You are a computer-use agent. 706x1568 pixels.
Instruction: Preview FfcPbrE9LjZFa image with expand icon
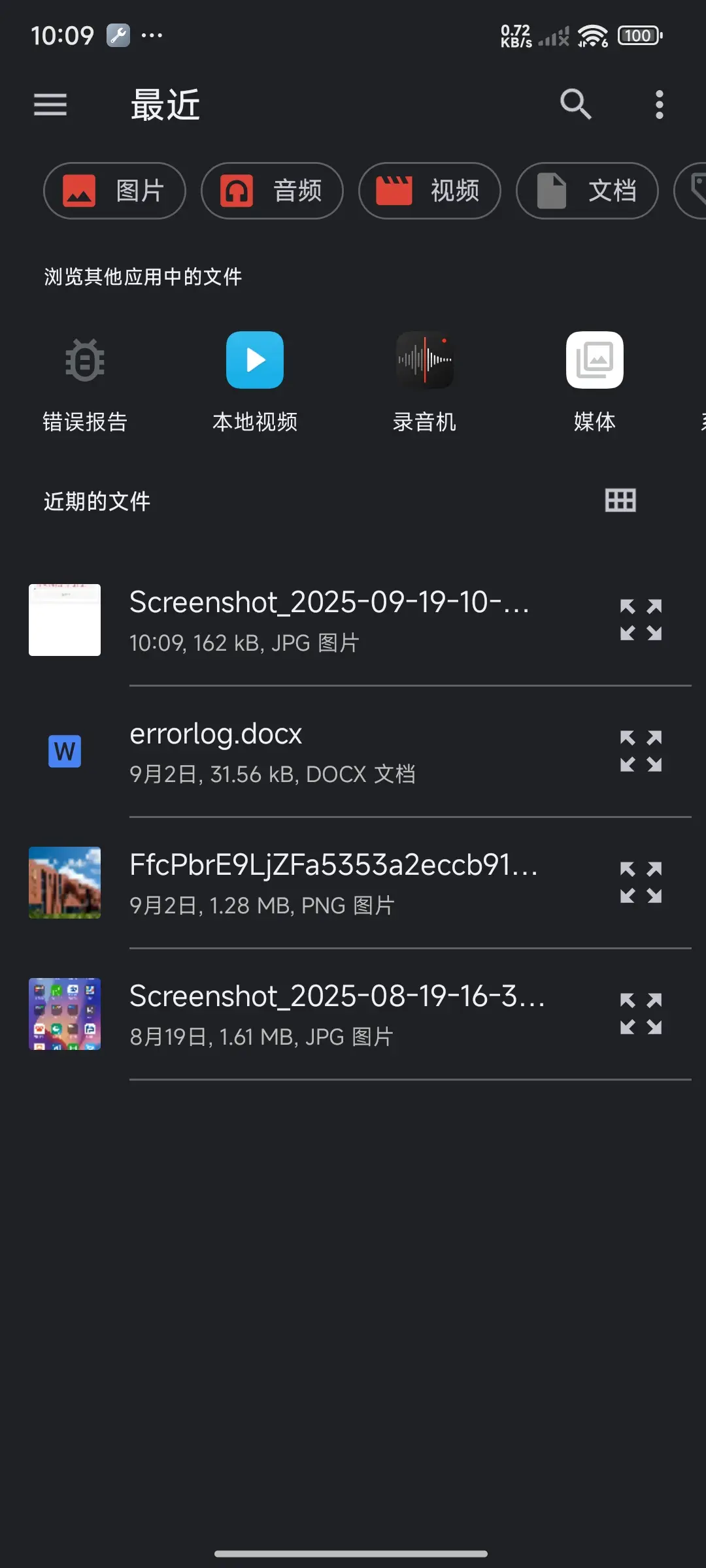(x=641, y=883)
